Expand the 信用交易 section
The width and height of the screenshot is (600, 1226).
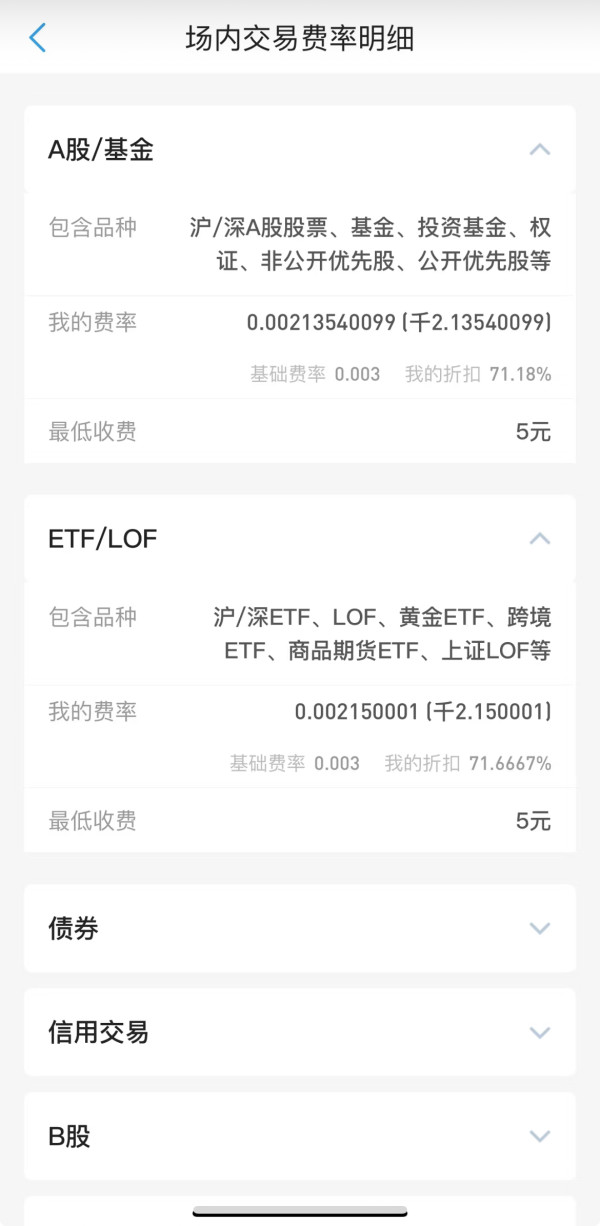[x=539, y=1032]
